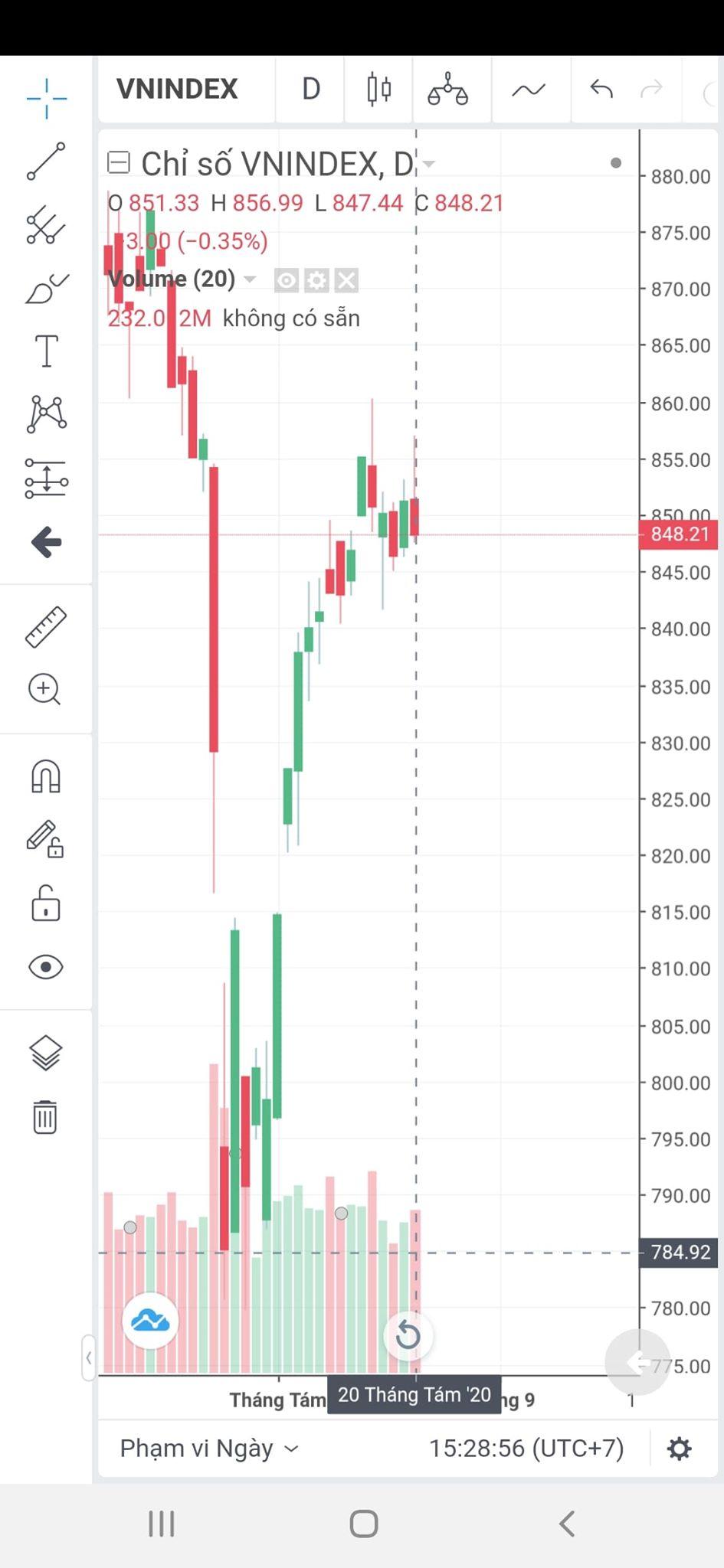Image resolution: width=724 pixels, height=1568 pixels.
Task: Delete drawings with the trash icon
Action: pyautogui.click(x=45, y=1117)
